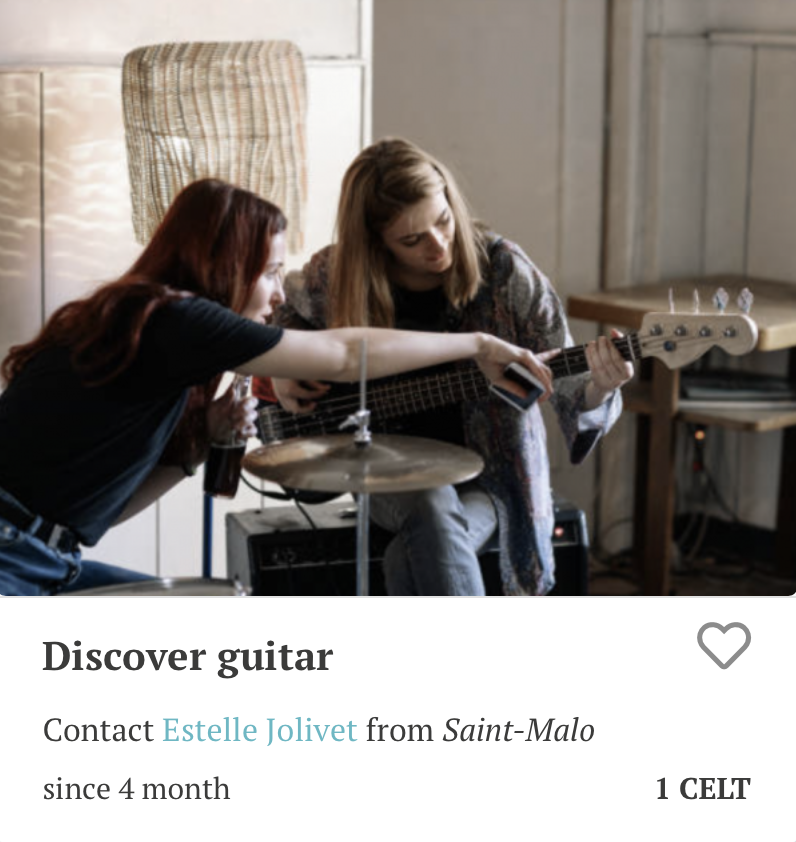Favorite the Discover guitar listing with heart
The image size is (796, 842).
pyautogui.click(x=723, y=645)
